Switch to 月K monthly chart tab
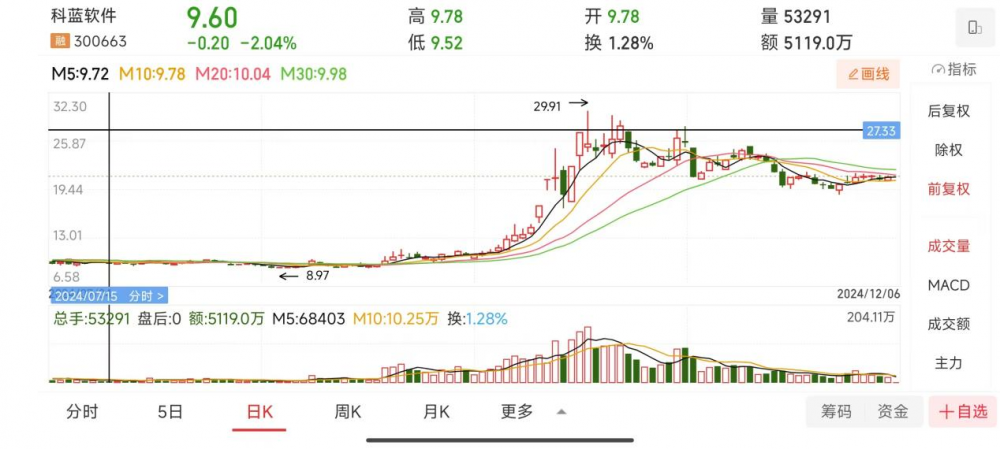The height and width of the screenshot is (449, 1000). pyautogui.click(x=436, y=411)
